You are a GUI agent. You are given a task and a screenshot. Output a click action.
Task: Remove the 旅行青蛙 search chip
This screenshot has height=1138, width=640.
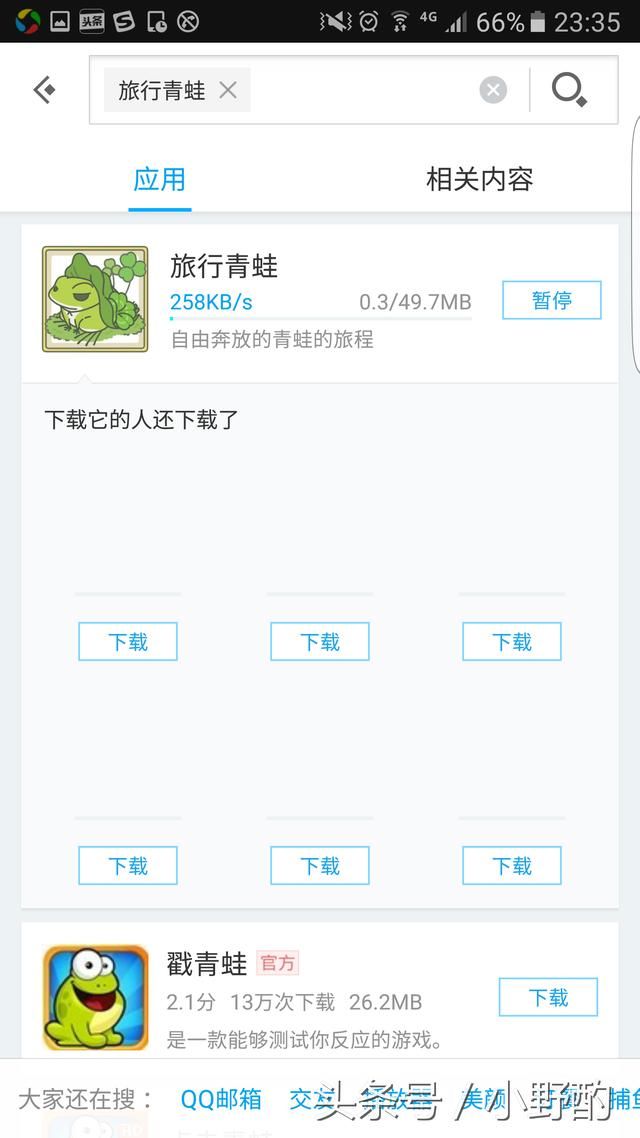pos(228,90)
